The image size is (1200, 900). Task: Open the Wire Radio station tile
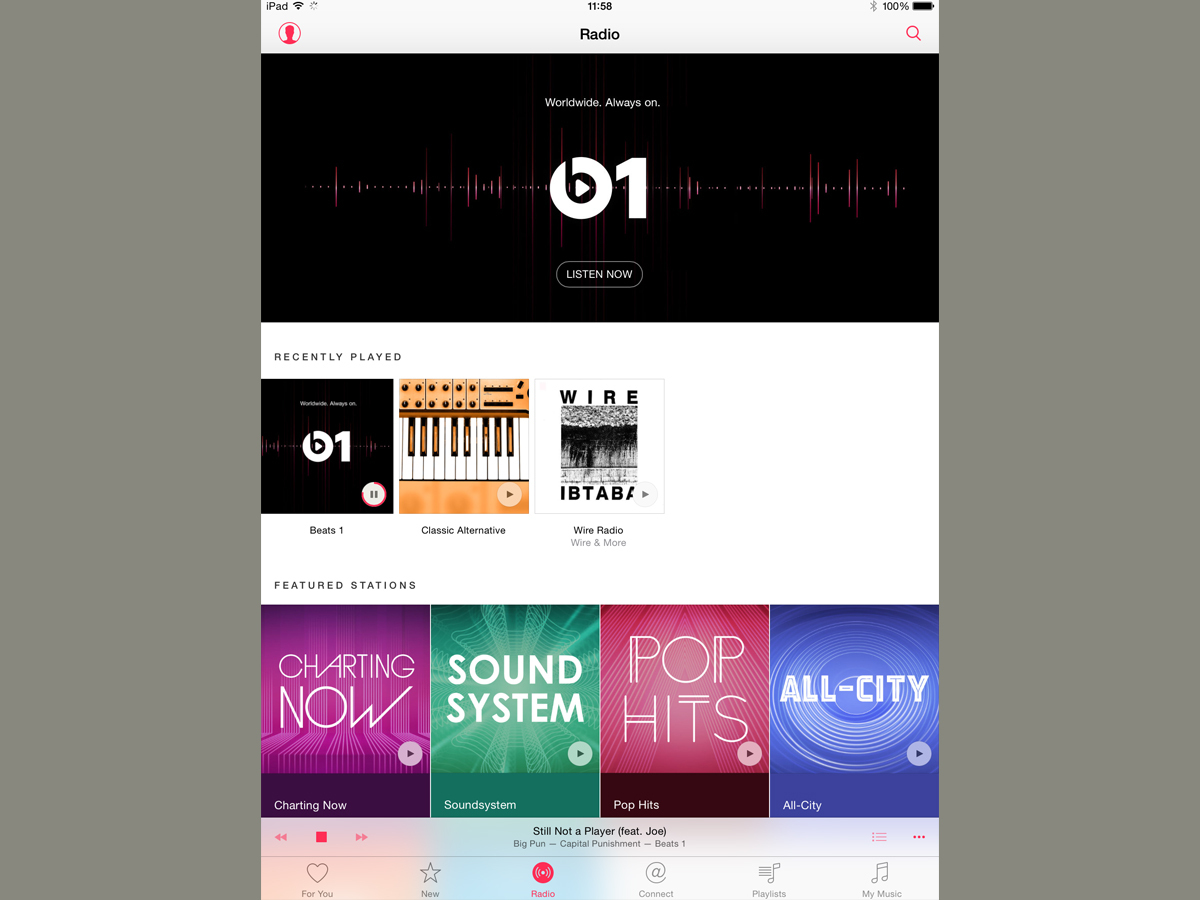599,446
